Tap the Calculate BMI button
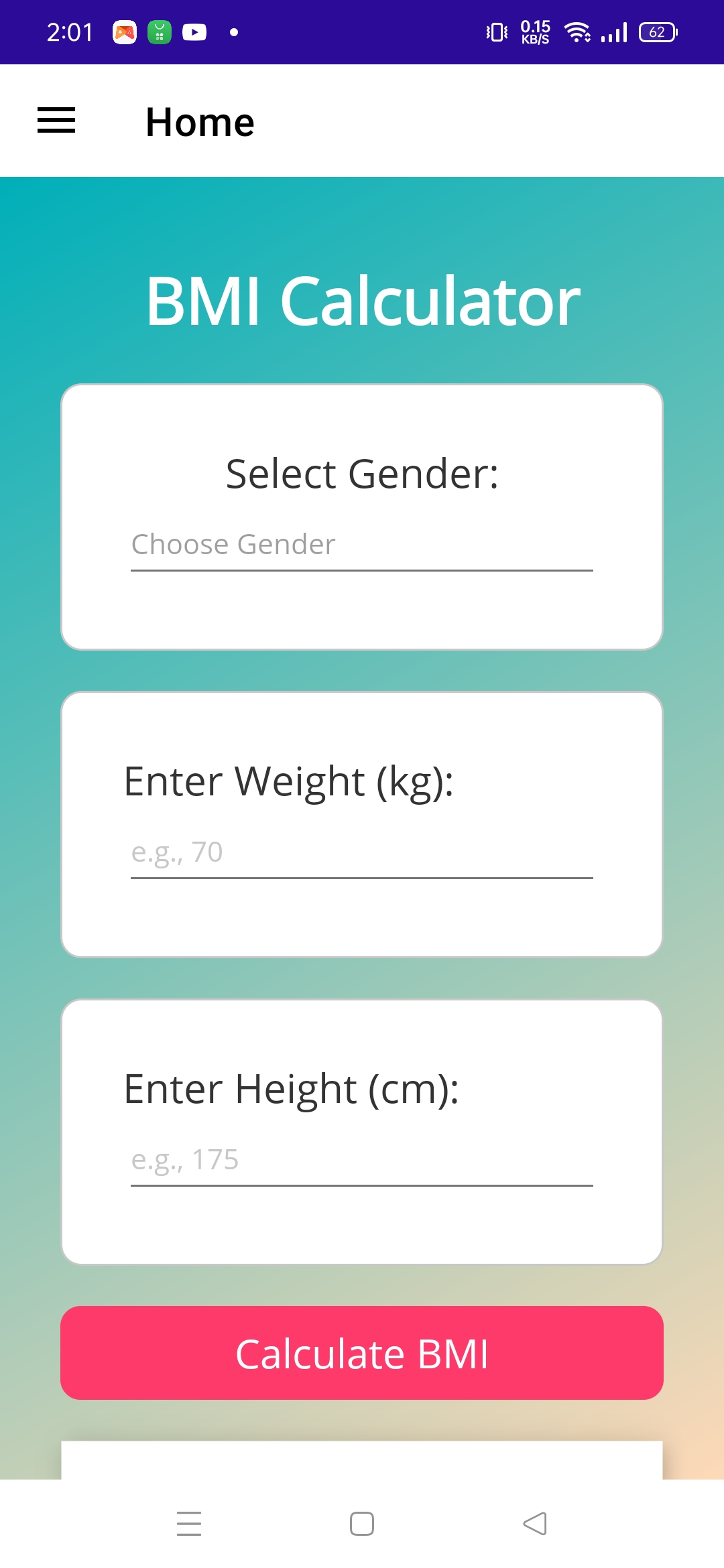 [362, 1353]
